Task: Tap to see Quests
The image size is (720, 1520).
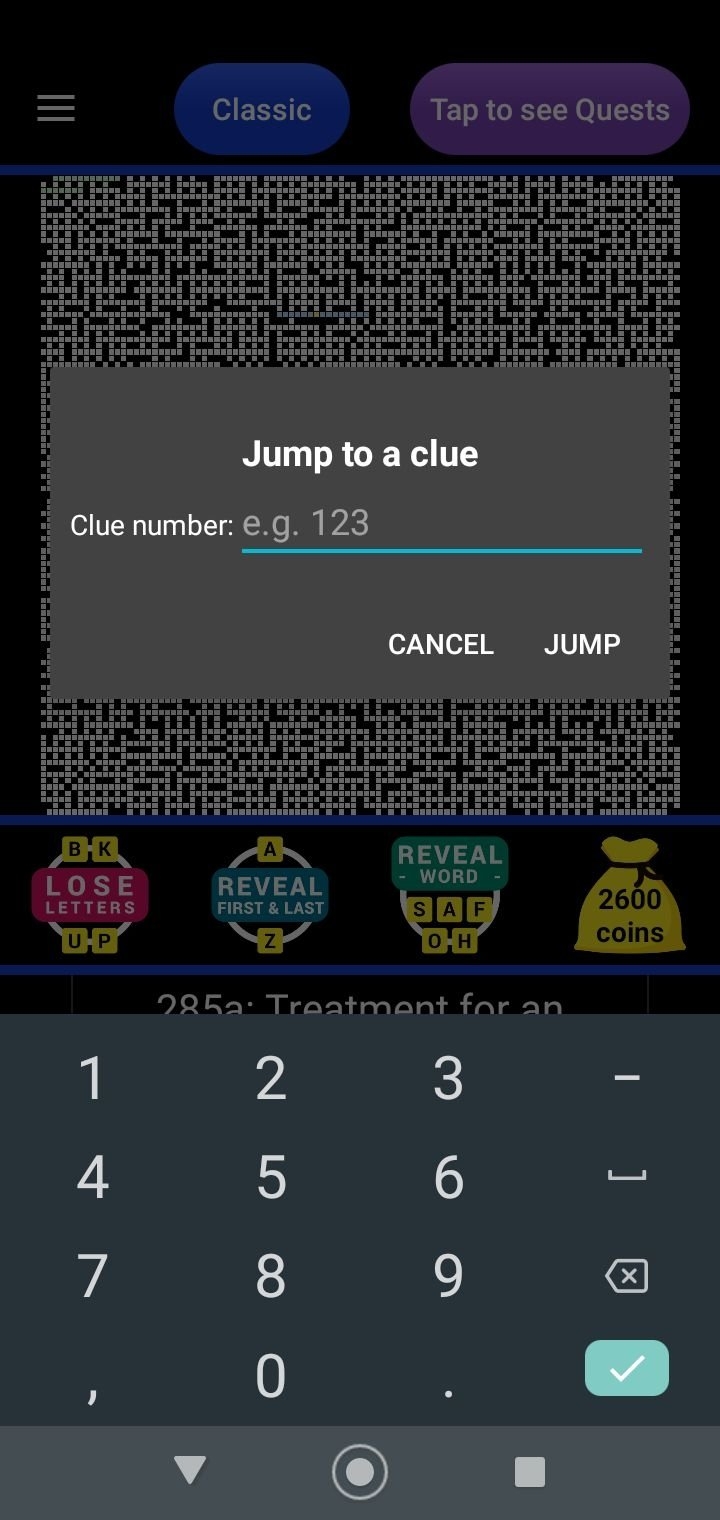Action: point(549,109)
